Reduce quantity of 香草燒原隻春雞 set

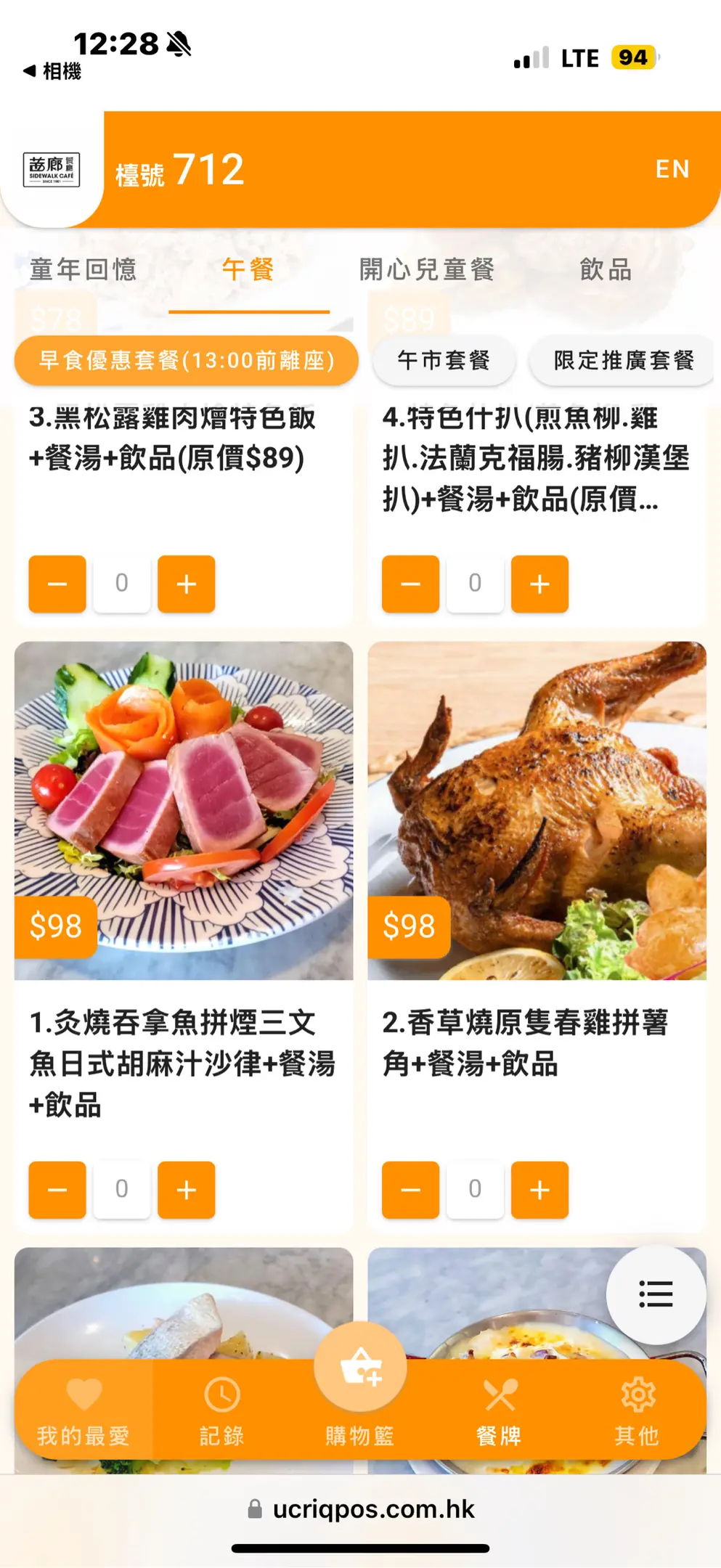(x=410, y=1190)
